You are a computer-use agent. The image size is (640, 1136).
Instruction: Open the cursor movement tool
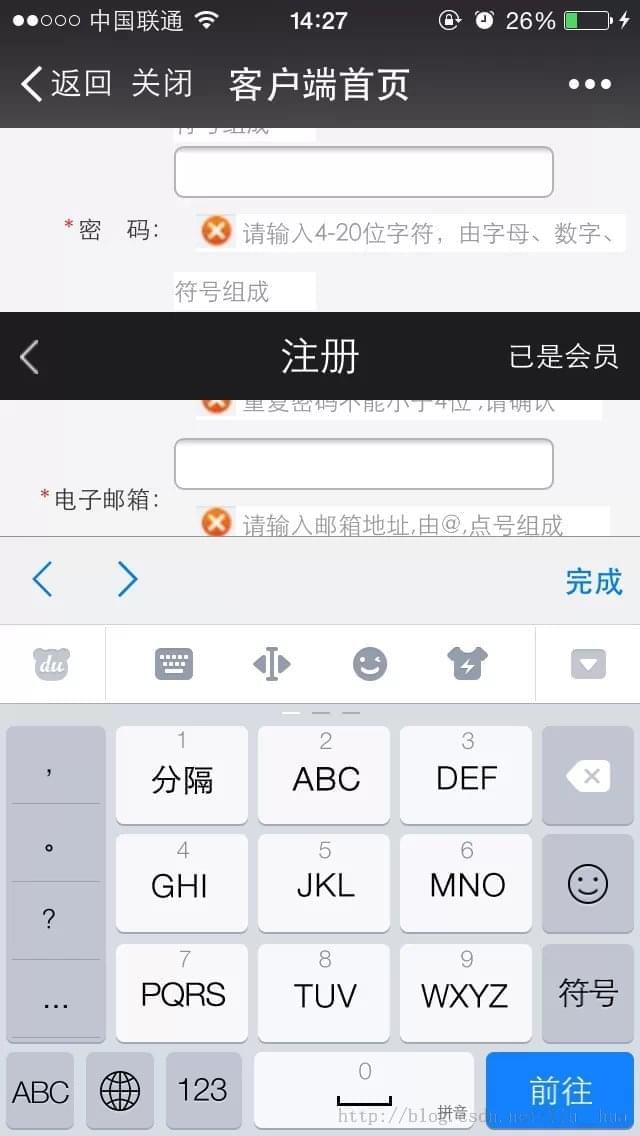271,664
